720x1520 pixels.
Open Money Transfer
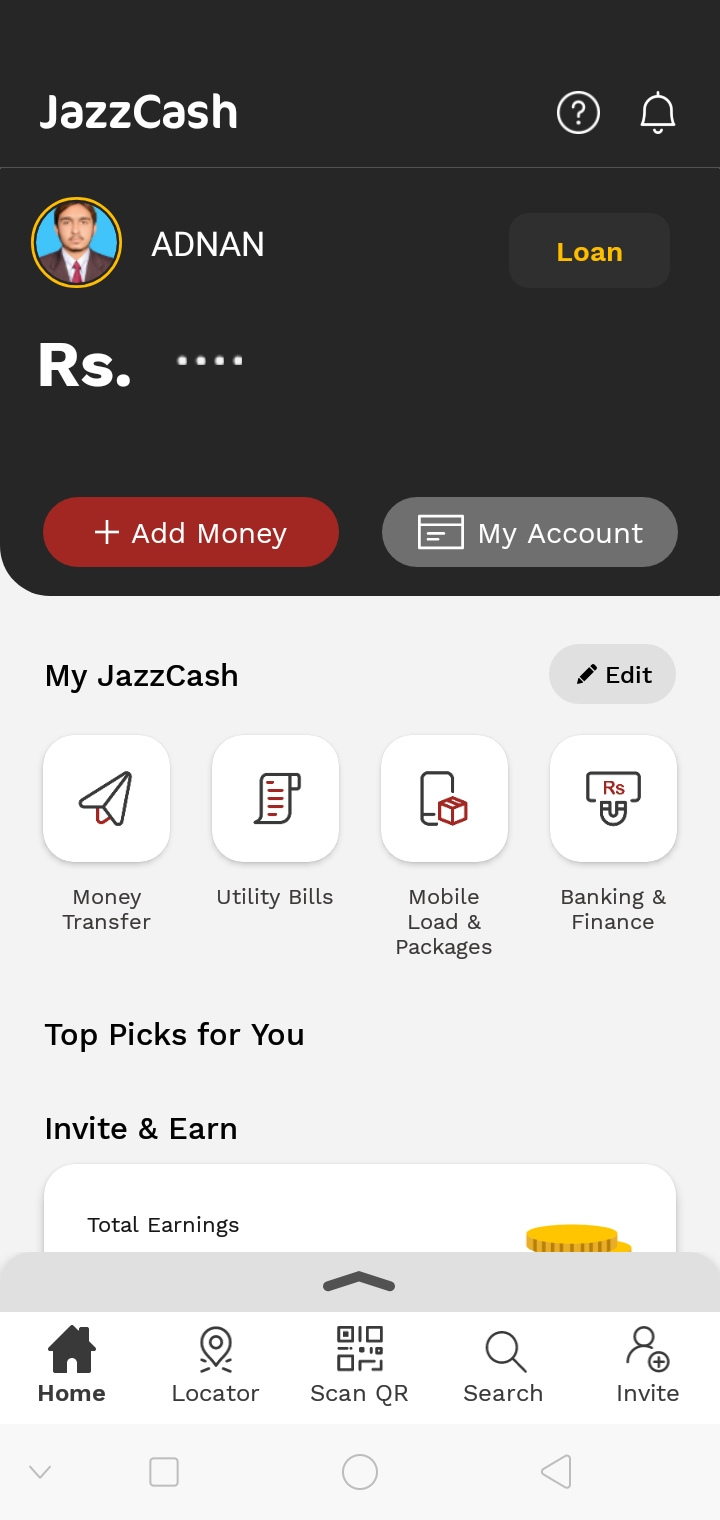(106, 798)
